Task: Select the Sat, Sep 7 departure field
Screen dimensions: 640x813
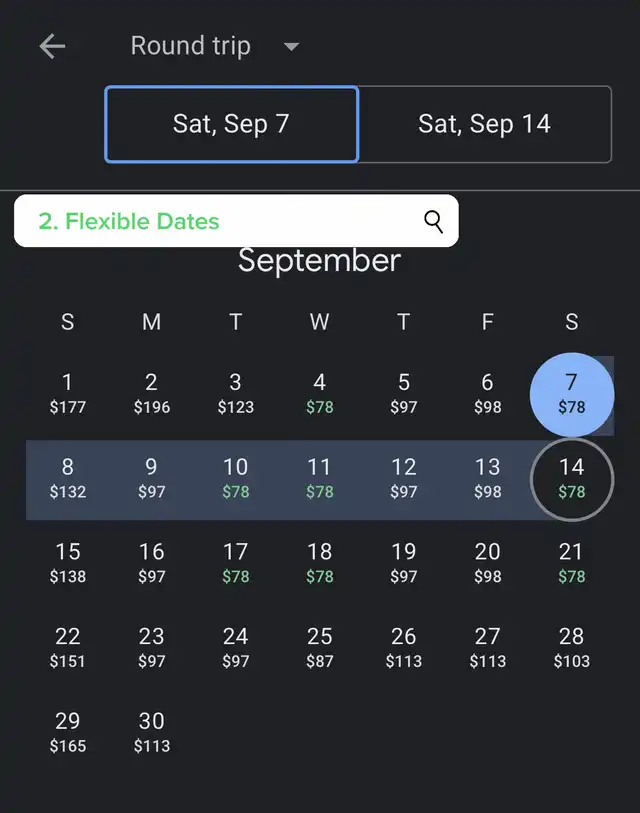Action: 231,124
